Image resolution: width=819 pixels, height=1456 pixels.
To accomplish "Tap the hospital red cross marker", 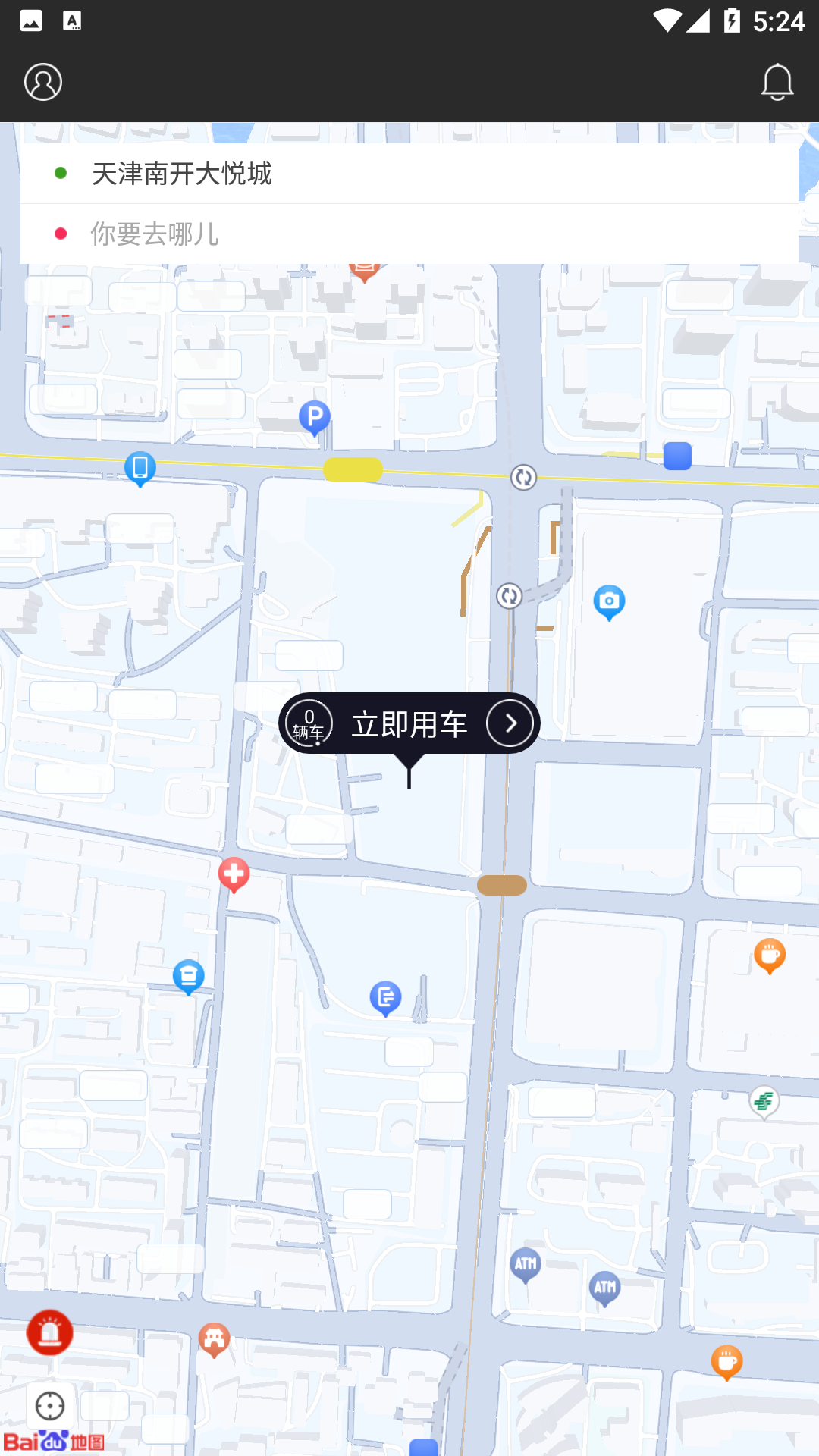I will [234, 874].
